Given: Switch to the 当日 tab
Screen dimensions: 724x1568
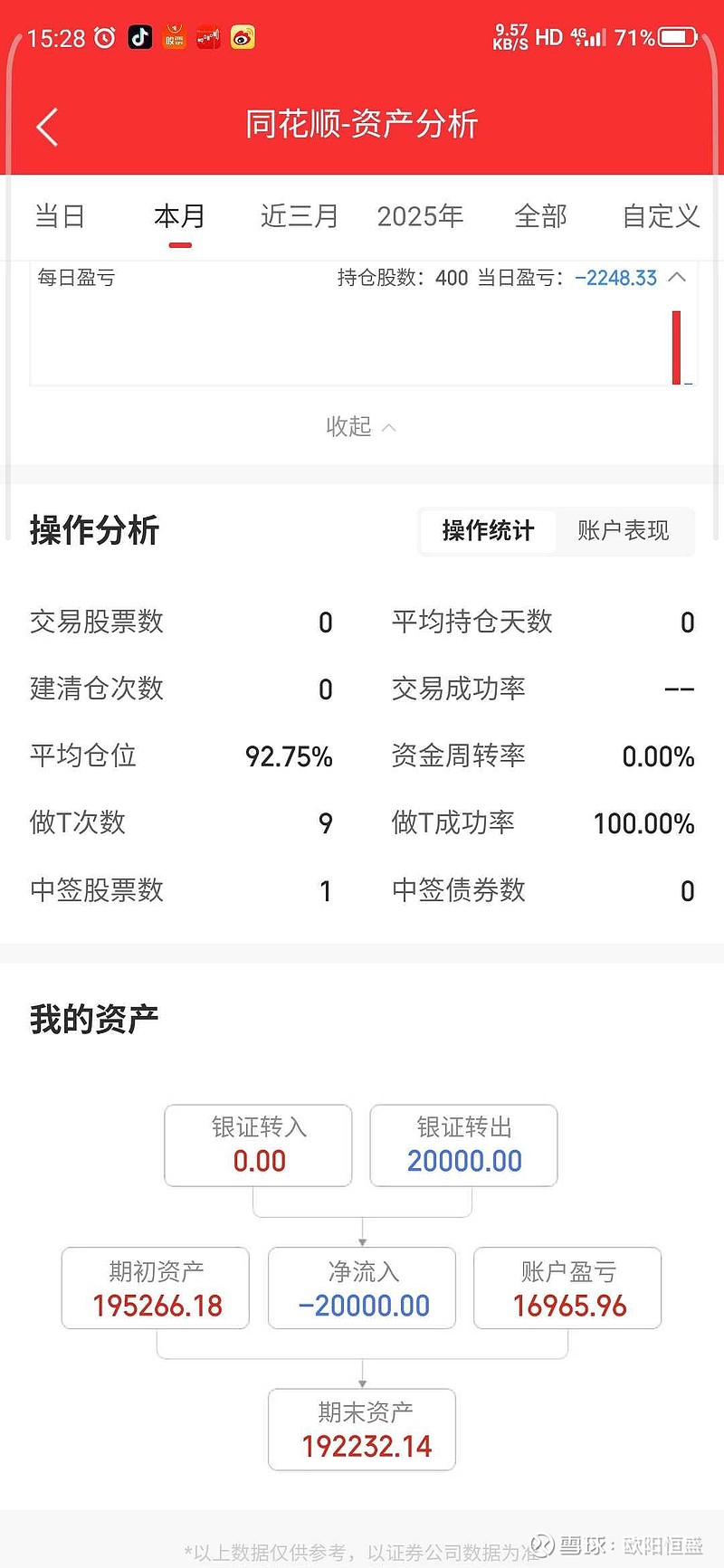Looking at the screenshot, I should coord(60,216).
